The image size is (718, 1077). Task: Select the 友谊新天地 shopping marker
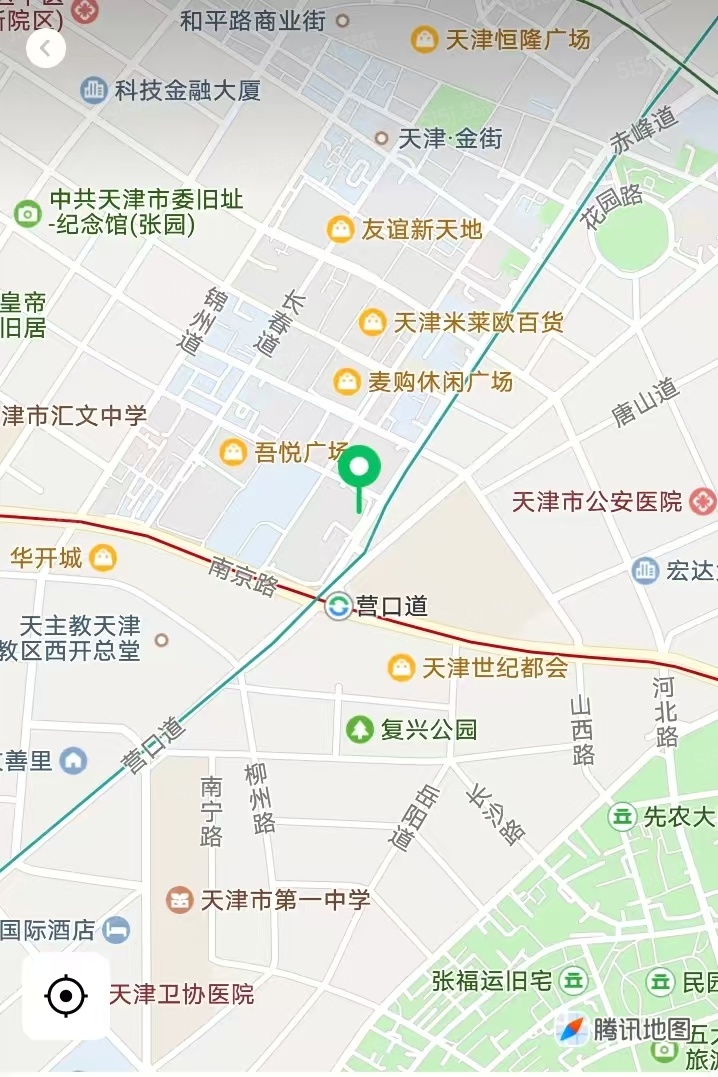pyautogui.click(x=342, y=230)
